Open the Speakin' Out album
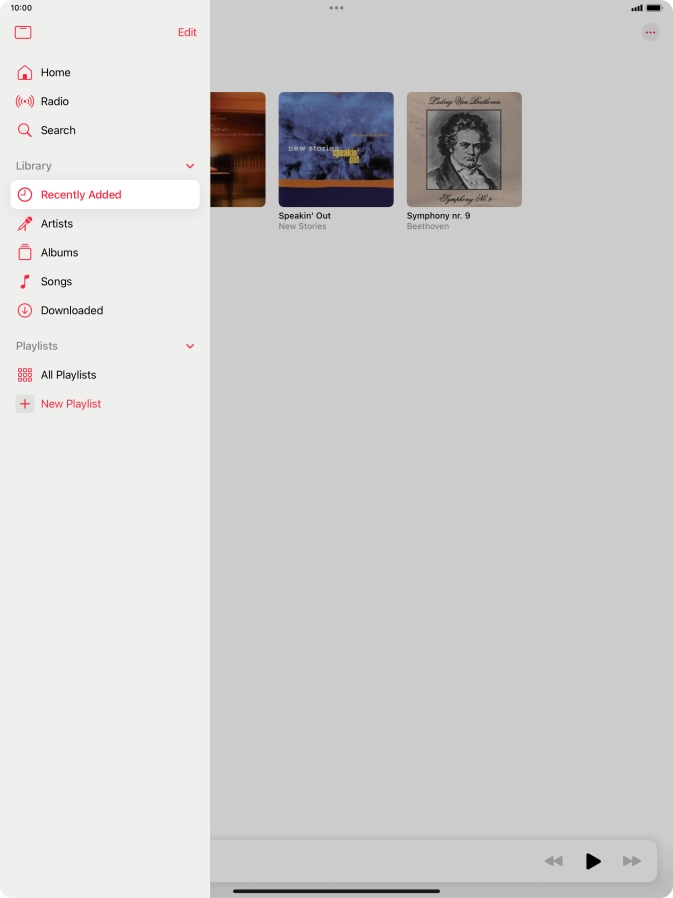Screen dimensions: 673x898 (x=336, y=150)
